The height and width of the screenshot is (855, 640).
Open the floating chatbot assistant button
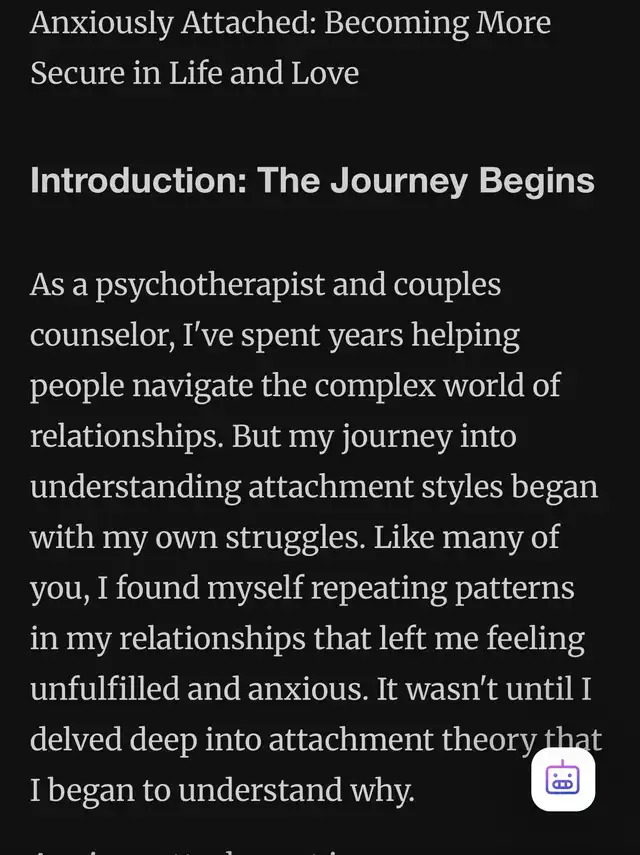pos(563,779)
